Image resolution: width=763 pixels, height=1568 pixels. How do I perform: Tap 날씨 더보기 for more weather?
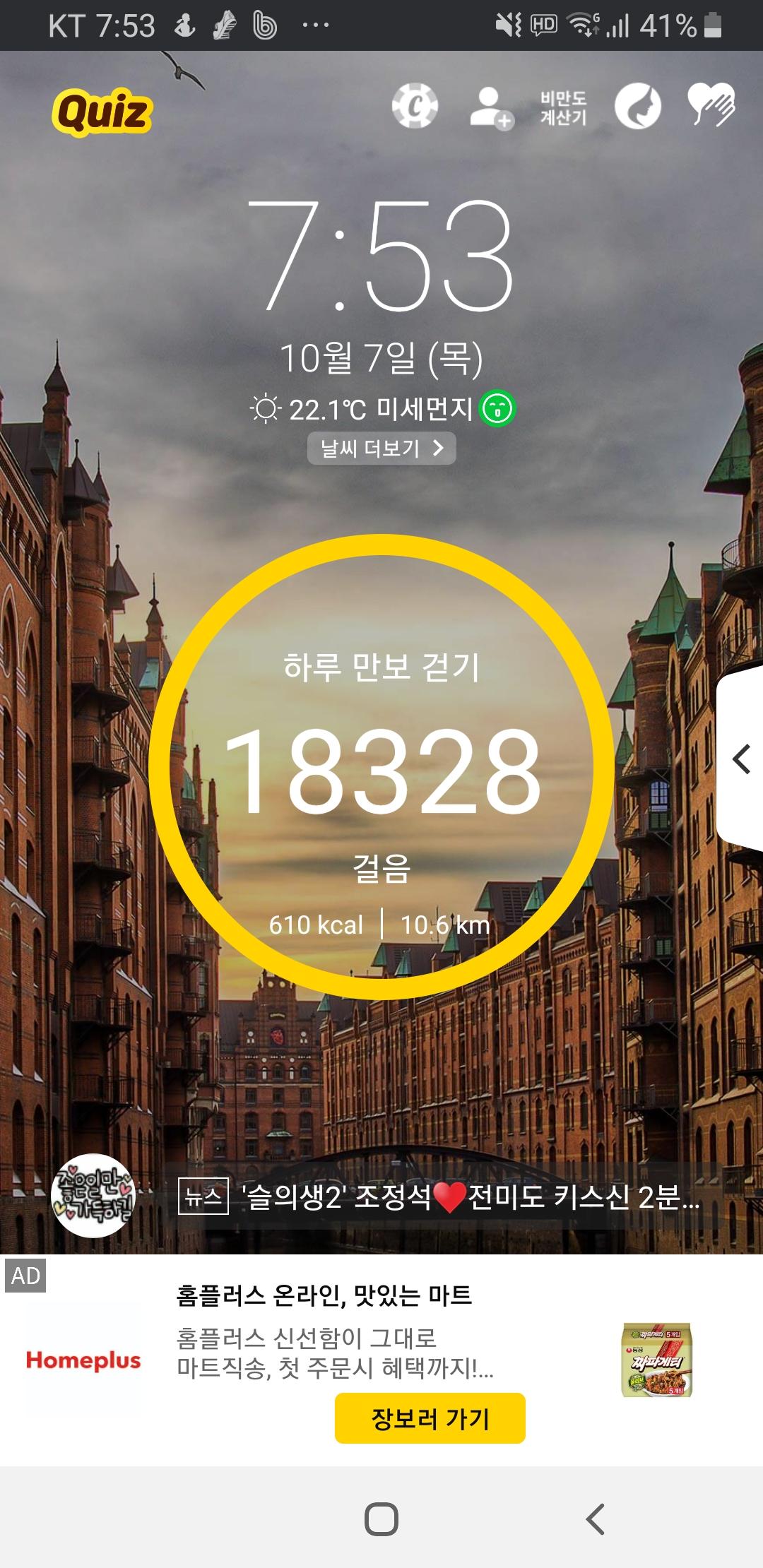point(381,449)
